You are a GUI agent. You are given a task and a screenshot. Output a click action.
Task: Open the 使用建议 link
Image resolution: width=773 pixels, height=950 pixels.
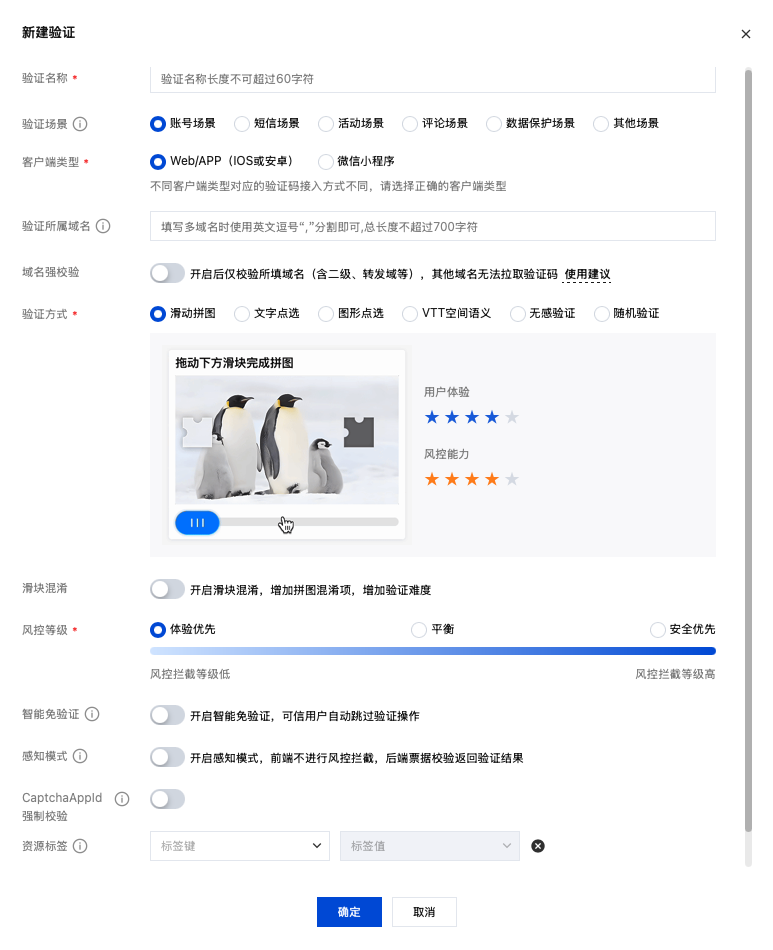pyautogui.click(x=587, y=274)
